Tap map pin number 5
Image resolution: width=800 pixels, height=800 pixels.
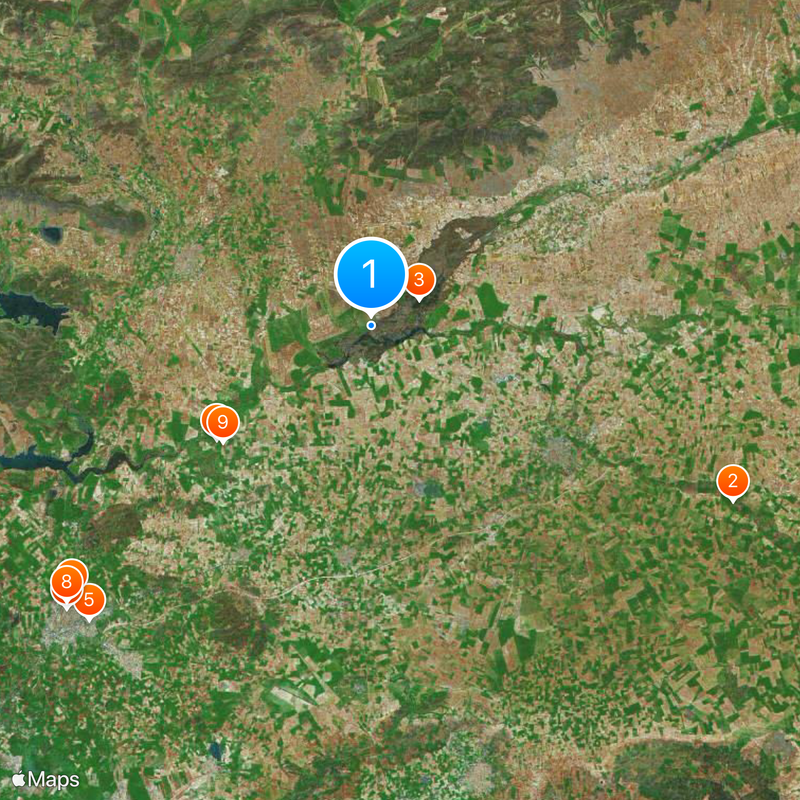point(89,600)
